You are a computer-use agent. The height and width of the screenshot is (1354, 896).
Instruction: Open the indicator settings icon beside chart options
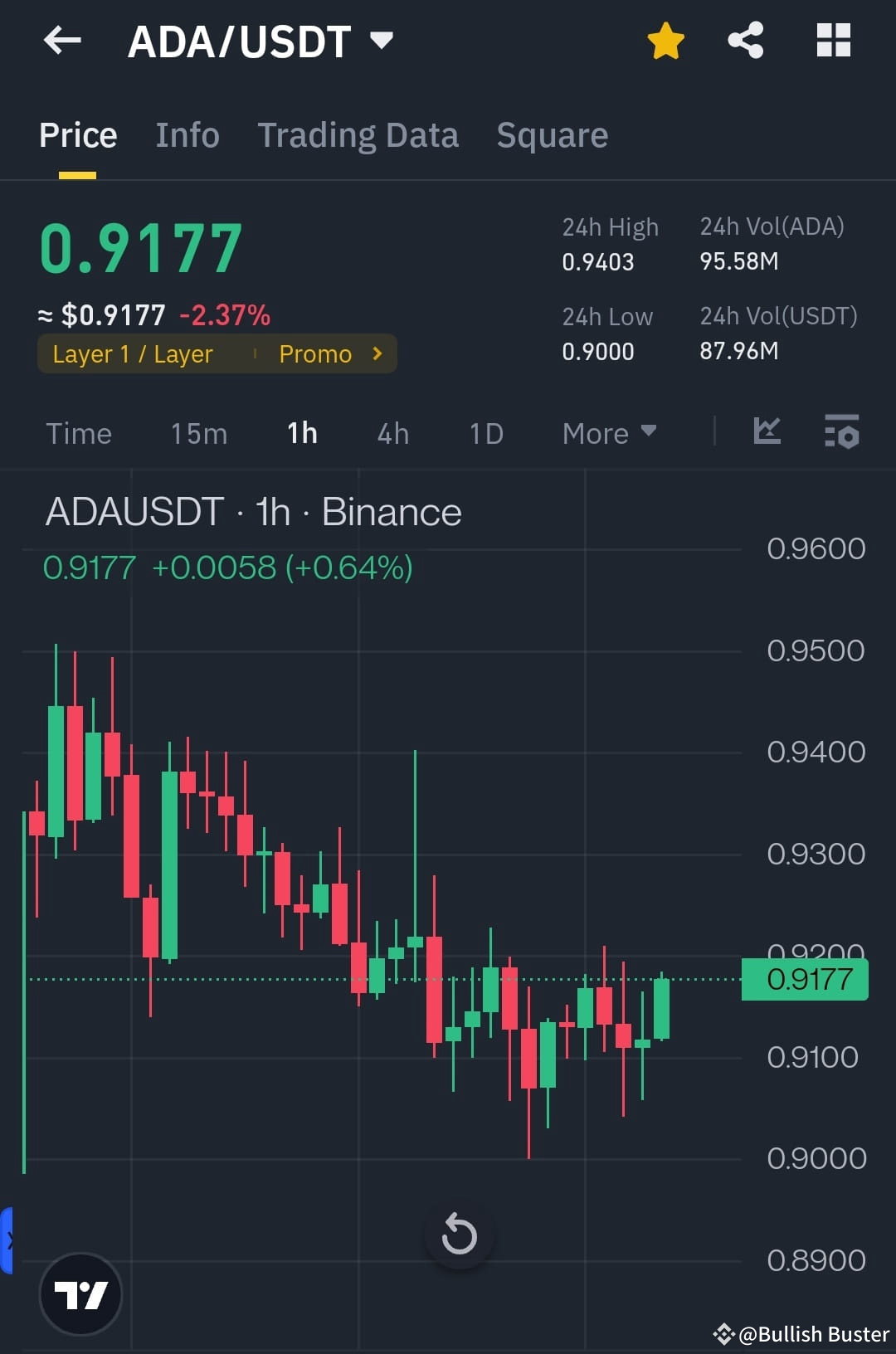pyautogui.click(x=841, y=431)
